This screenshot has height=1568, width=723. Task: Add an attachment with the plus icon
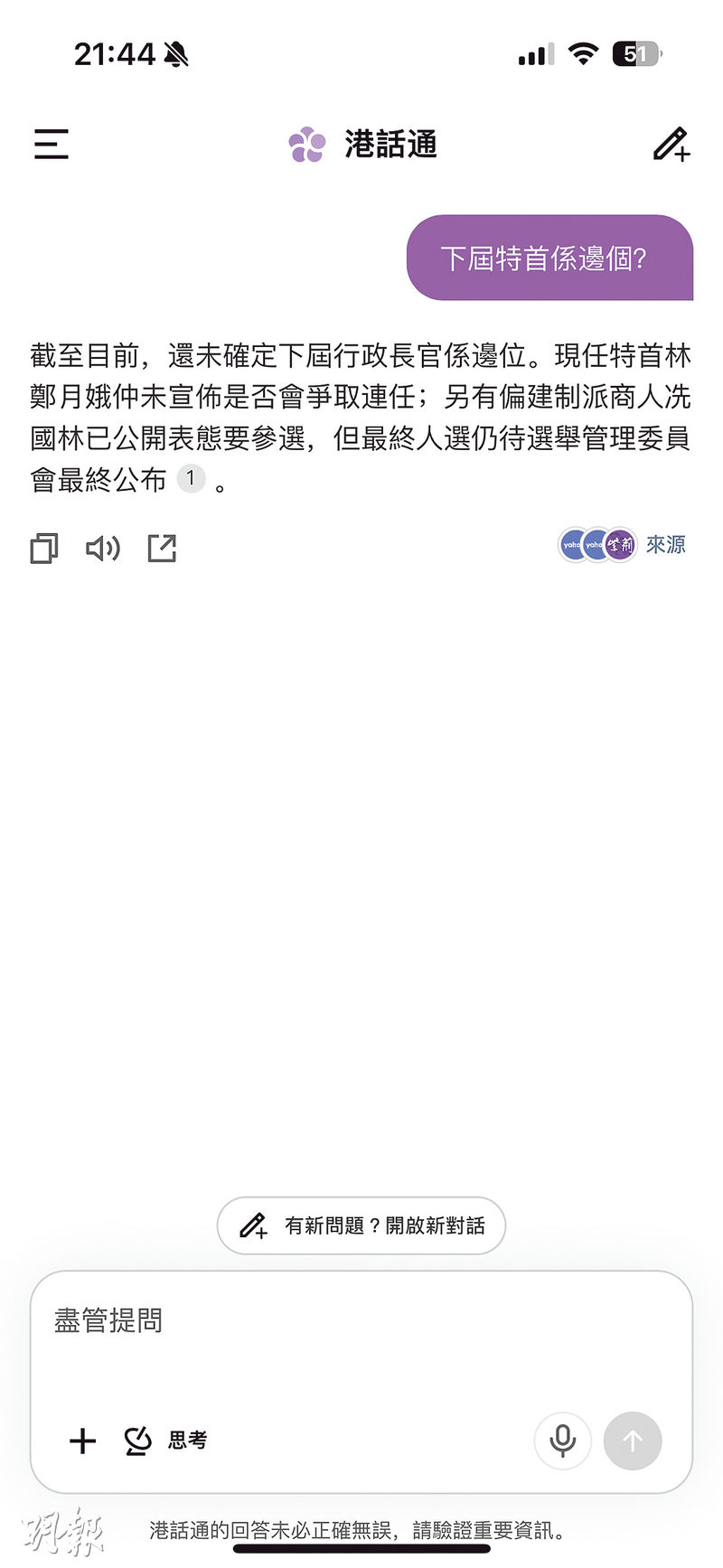coord(82,1441)
